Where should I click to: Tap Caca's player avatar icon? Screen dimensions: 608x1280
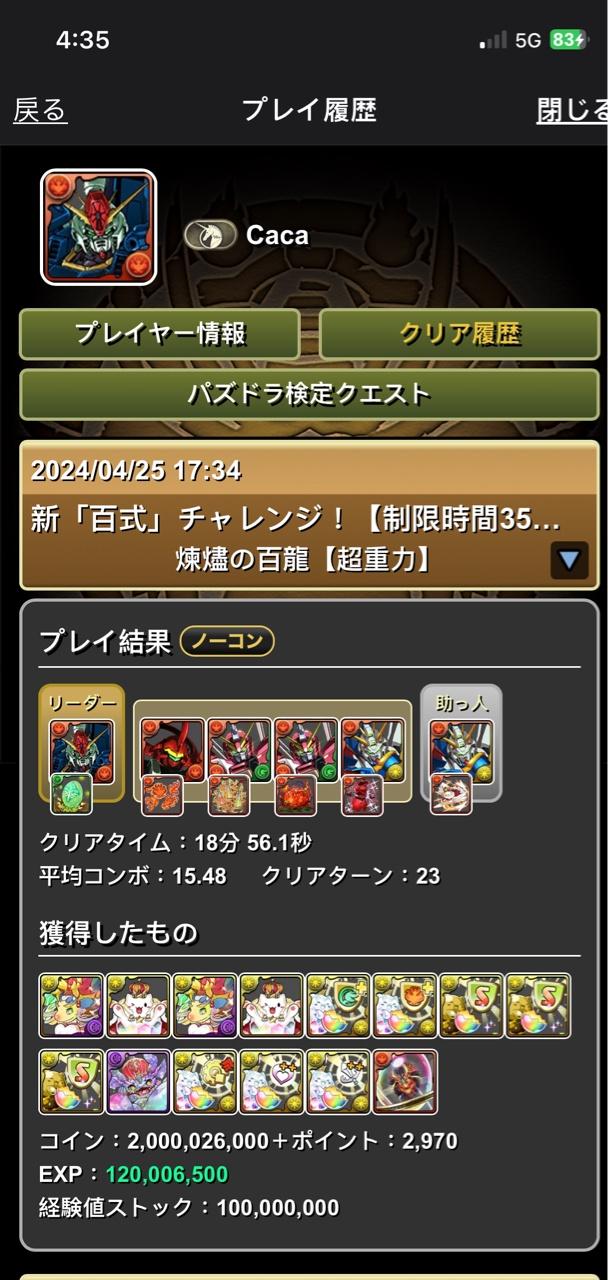(x=98, y=227)
